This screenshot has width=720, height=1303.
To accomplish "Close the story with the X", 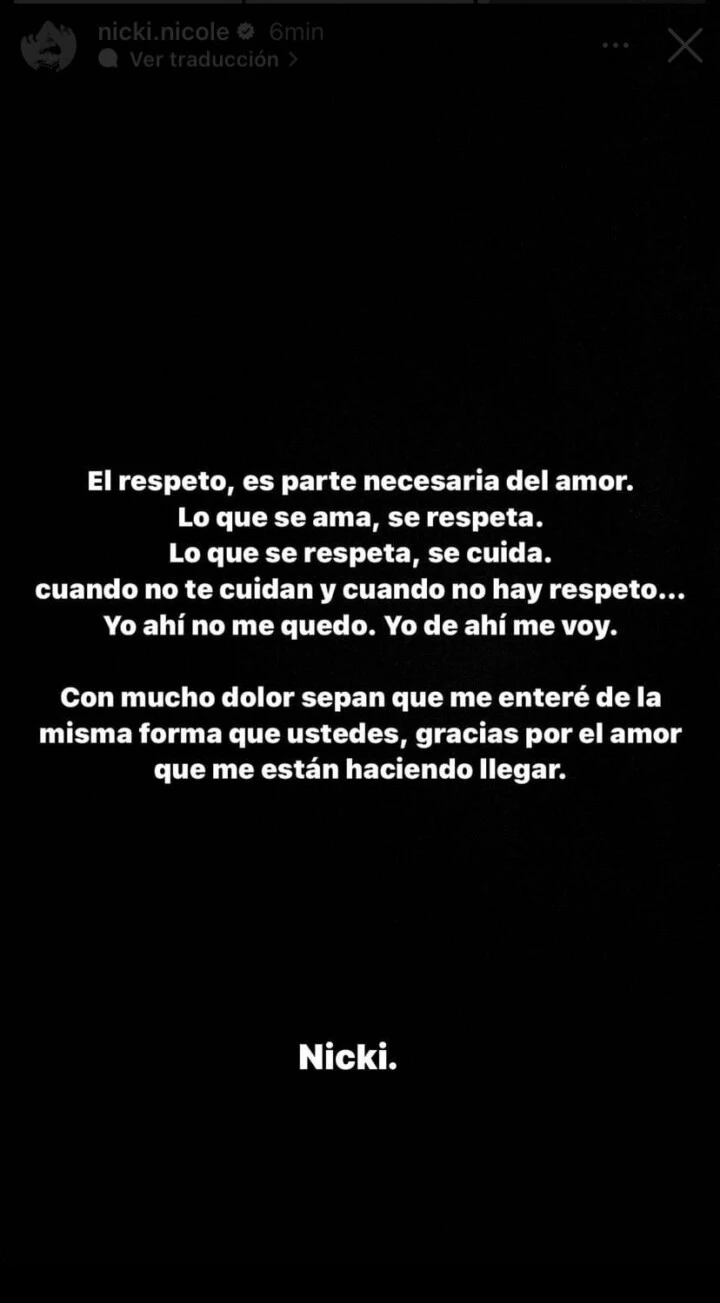I will tap(685, 45).
